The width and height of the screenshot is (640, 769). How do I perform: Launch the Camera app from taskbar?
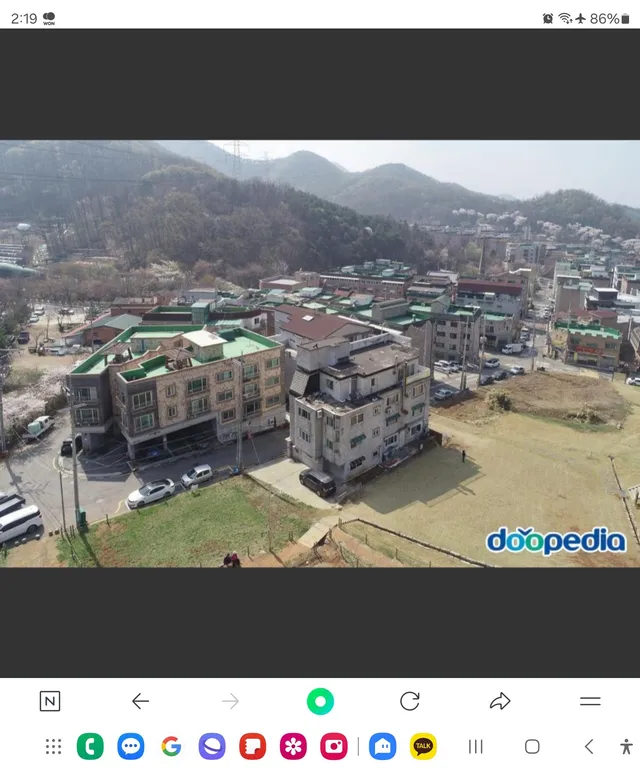(334, 746)
